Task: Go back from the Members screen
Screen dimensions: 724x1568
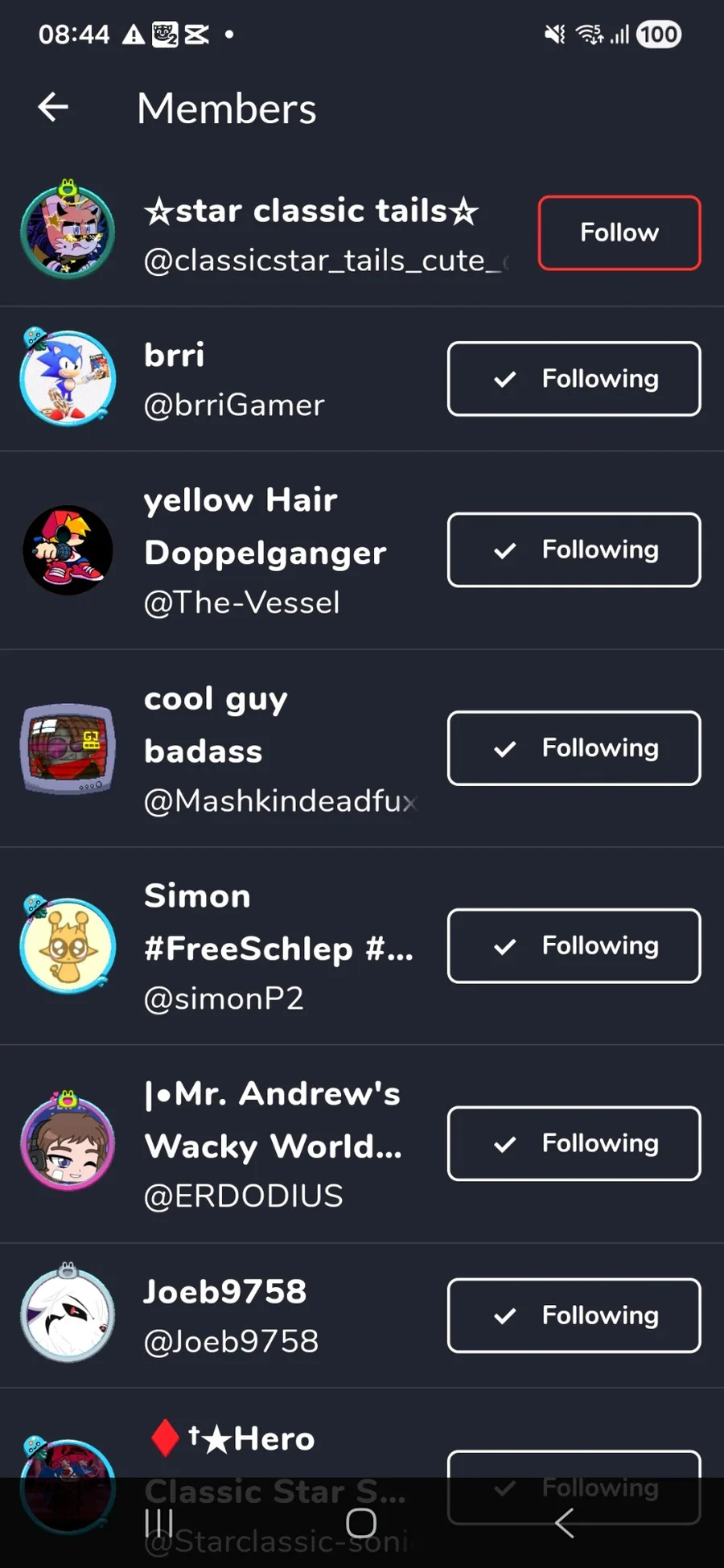Action: (53, 107)
